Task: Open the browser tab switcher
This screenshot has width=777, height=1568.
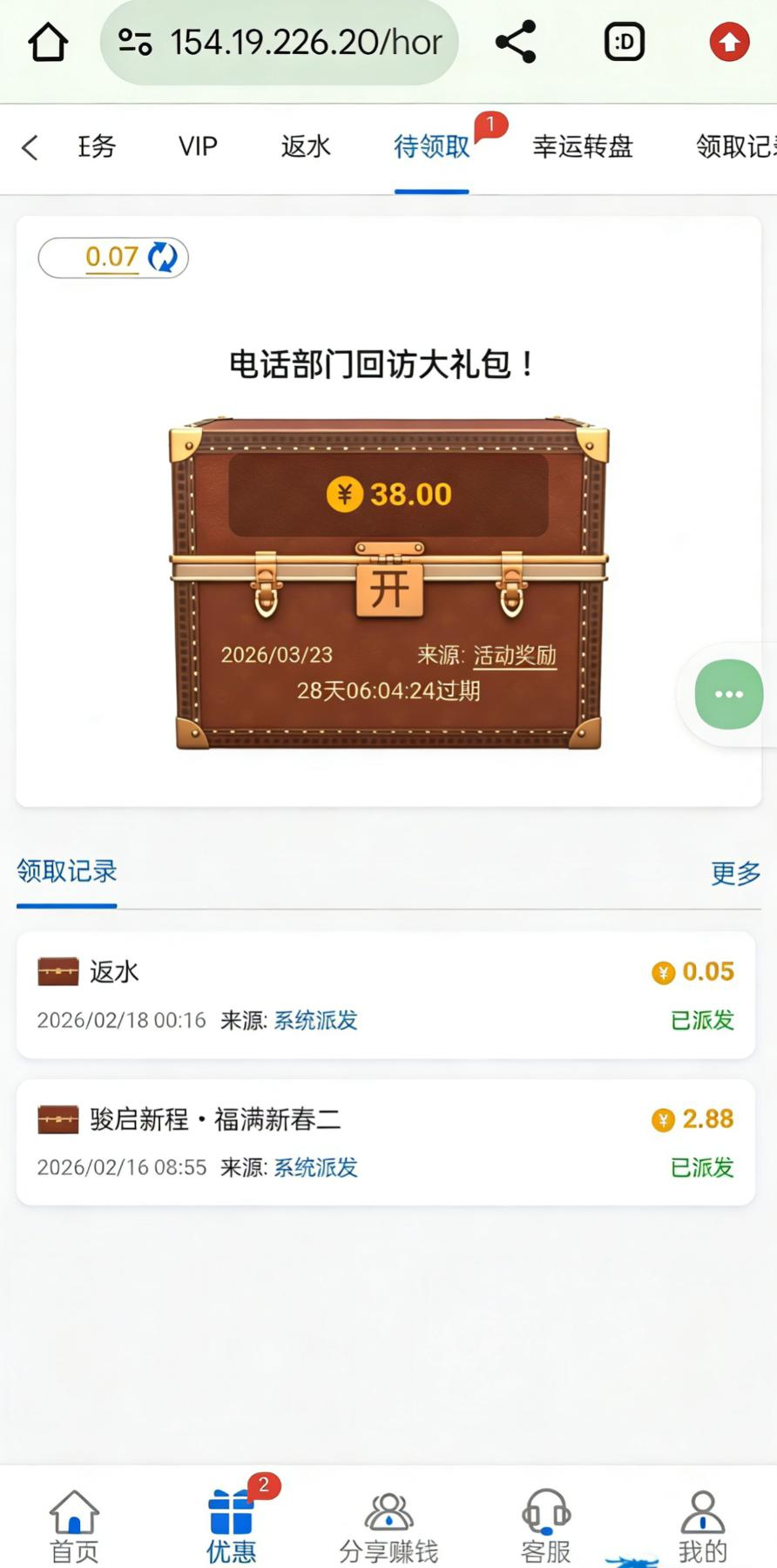Action: (624, 42)
